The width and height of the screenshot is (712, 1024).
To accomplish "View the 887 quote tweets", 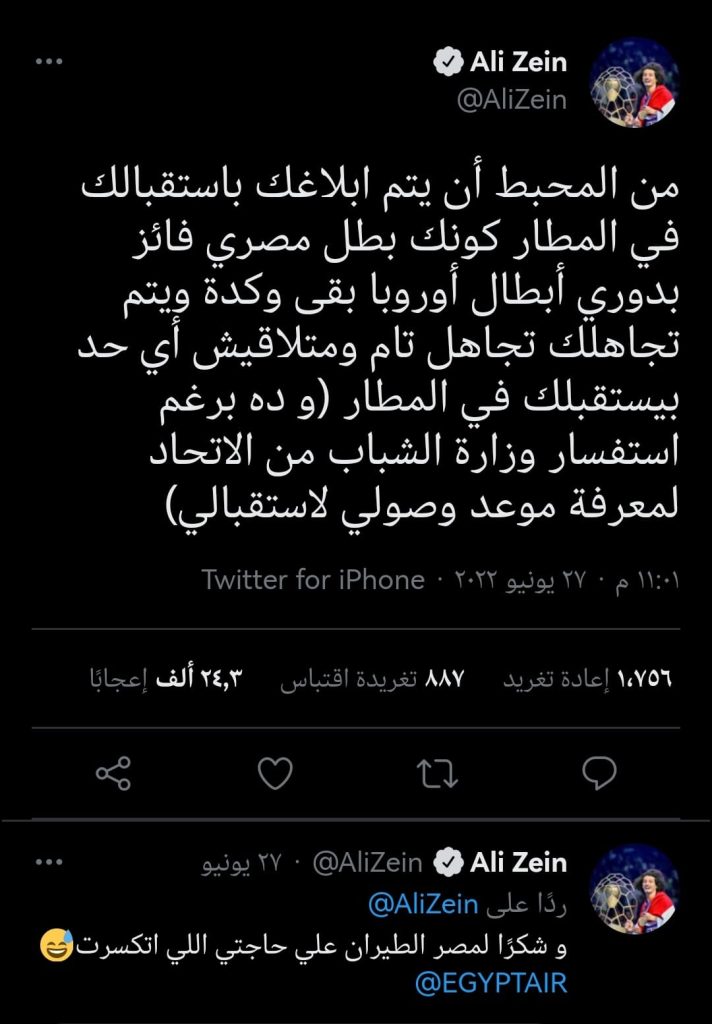I will [x=376, y=679].
